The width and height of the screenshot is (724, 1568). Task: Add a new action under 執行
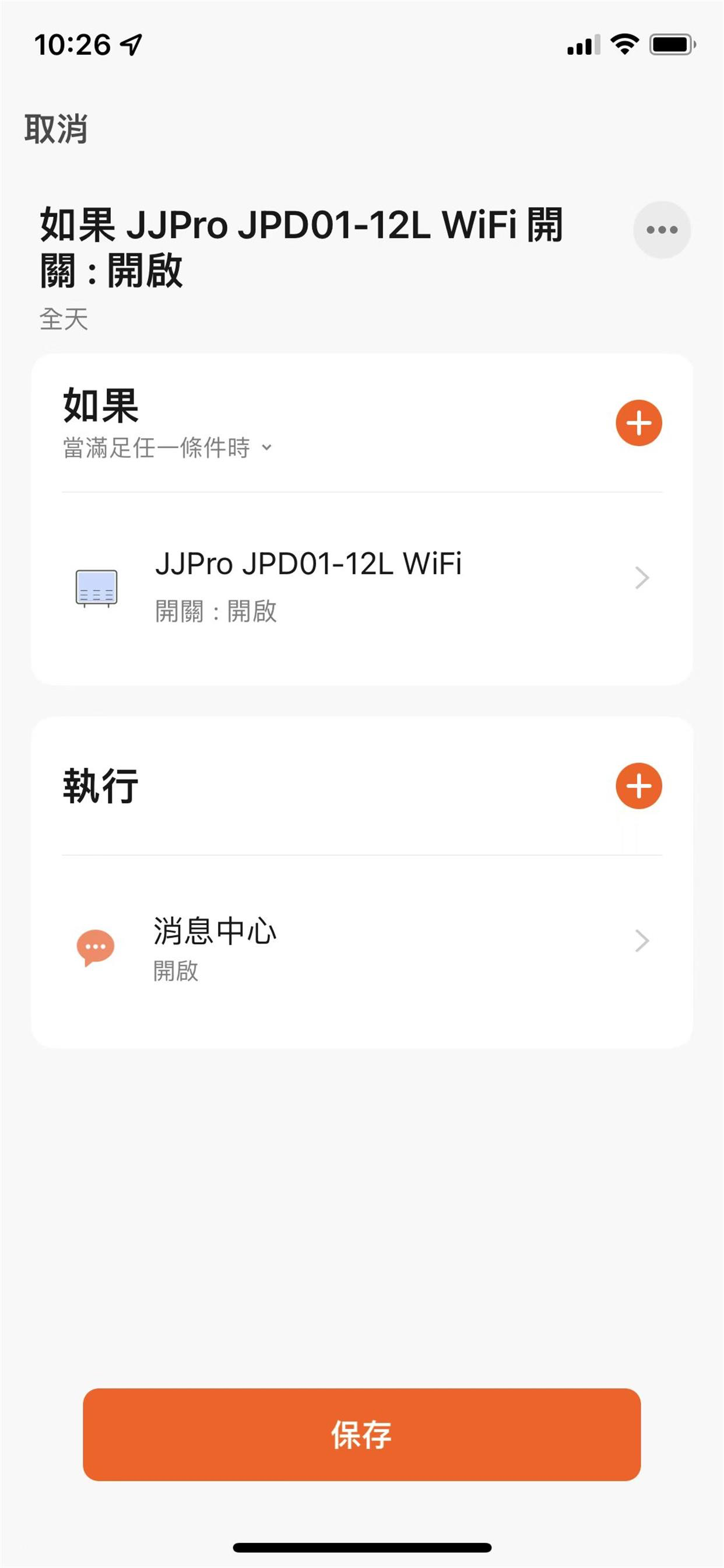coord(638,786)
